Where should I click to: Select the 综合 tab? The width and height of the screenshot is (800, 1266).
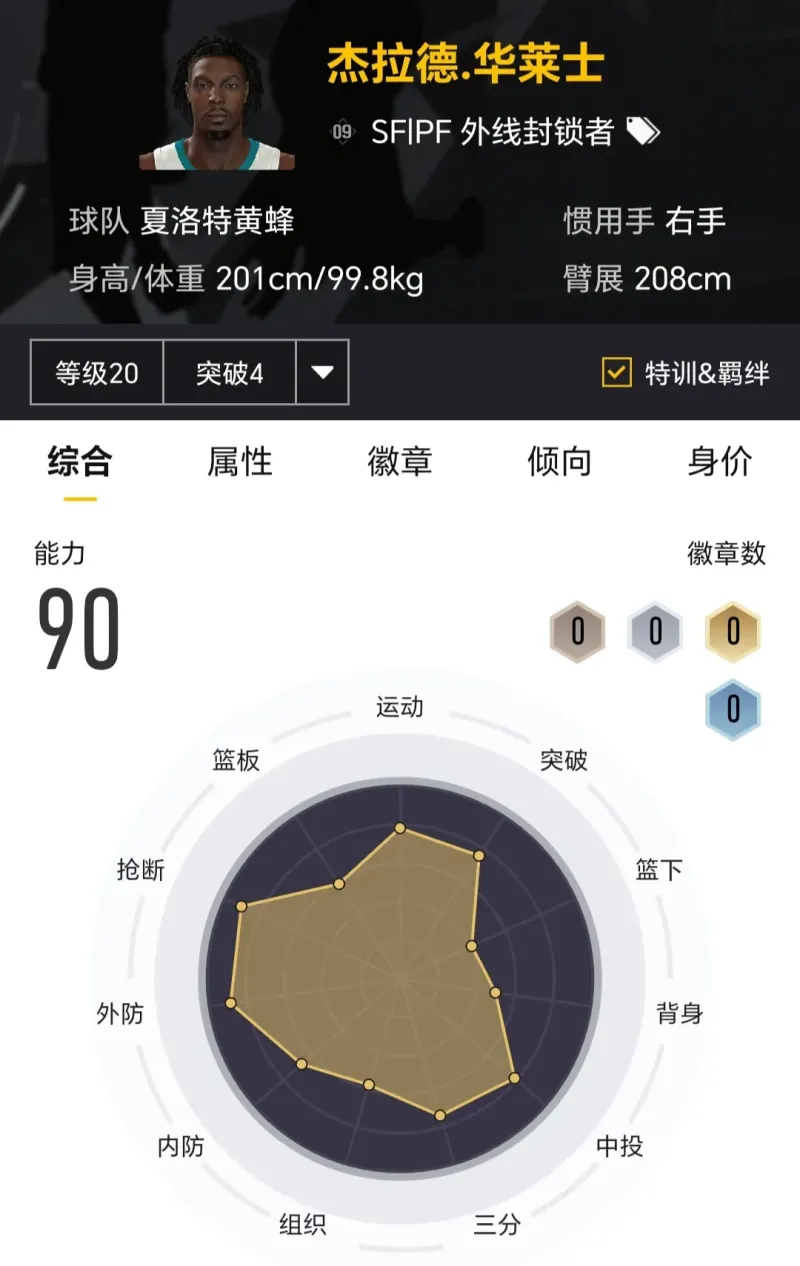coord(80,462)
